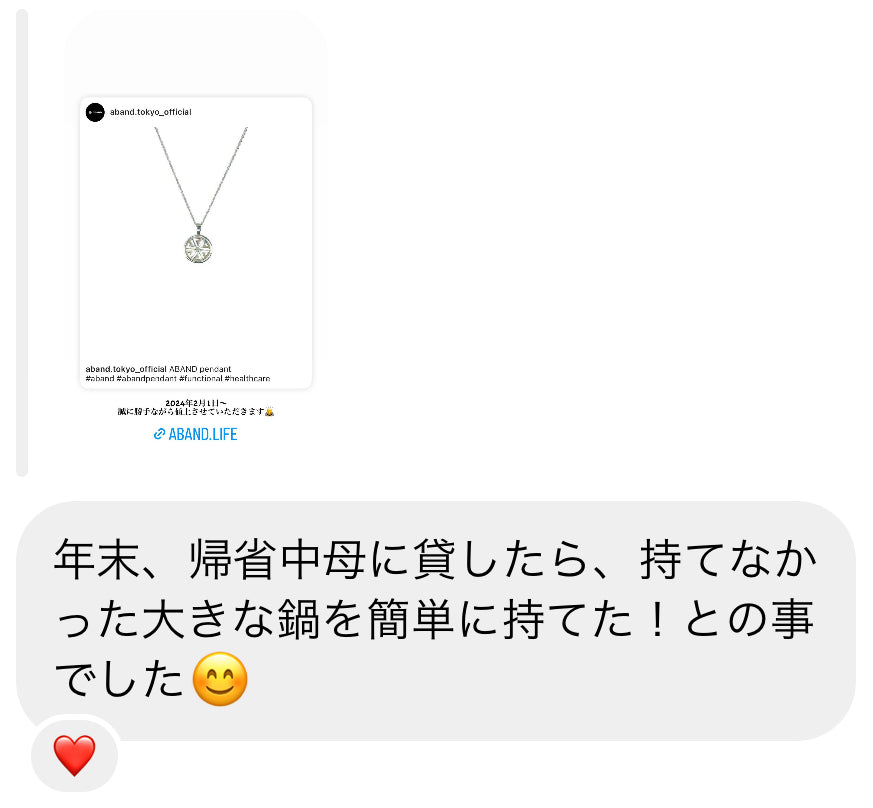This screenshot has width=873, height=808.
Task: Open the replied aband.tokyo_official story preview
Action: [x=196, y=243]
